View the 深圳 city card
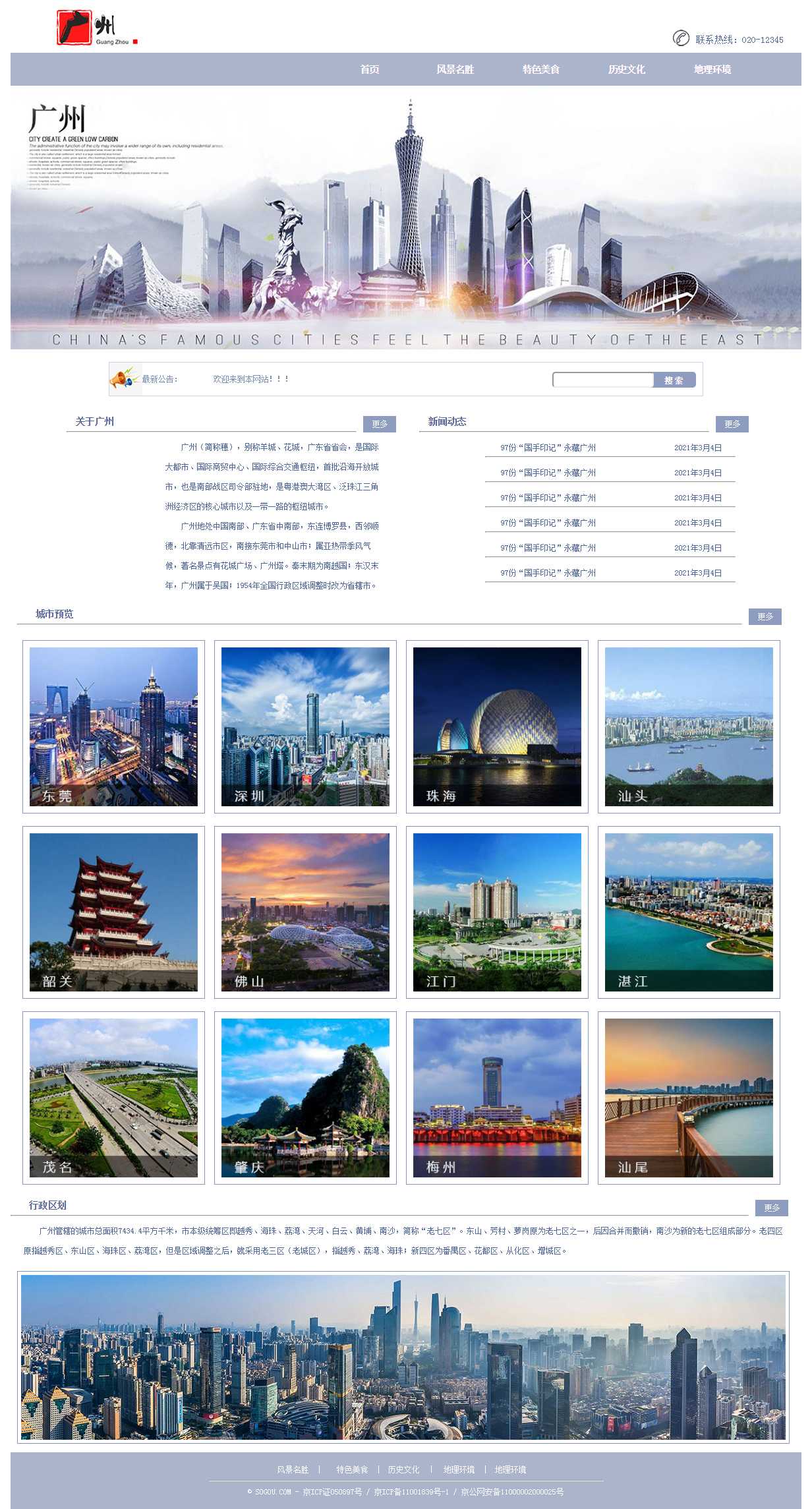This screenshot has width=812, height=1509. 305,726
